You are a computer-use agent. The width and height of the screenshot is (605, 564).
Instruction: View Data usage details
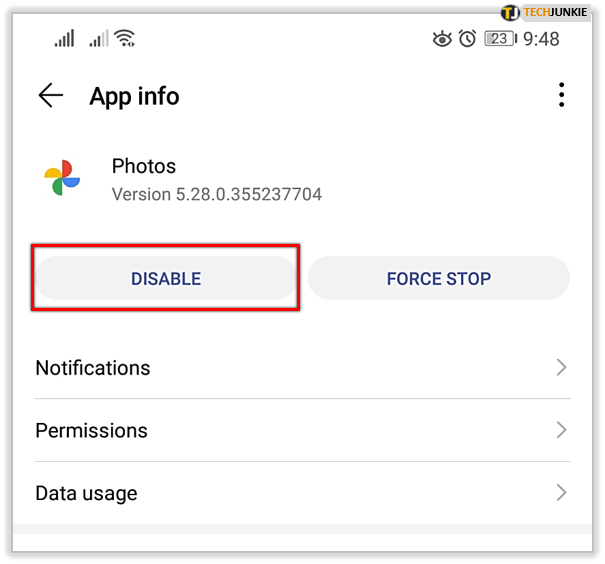click(x=302, y=493)
